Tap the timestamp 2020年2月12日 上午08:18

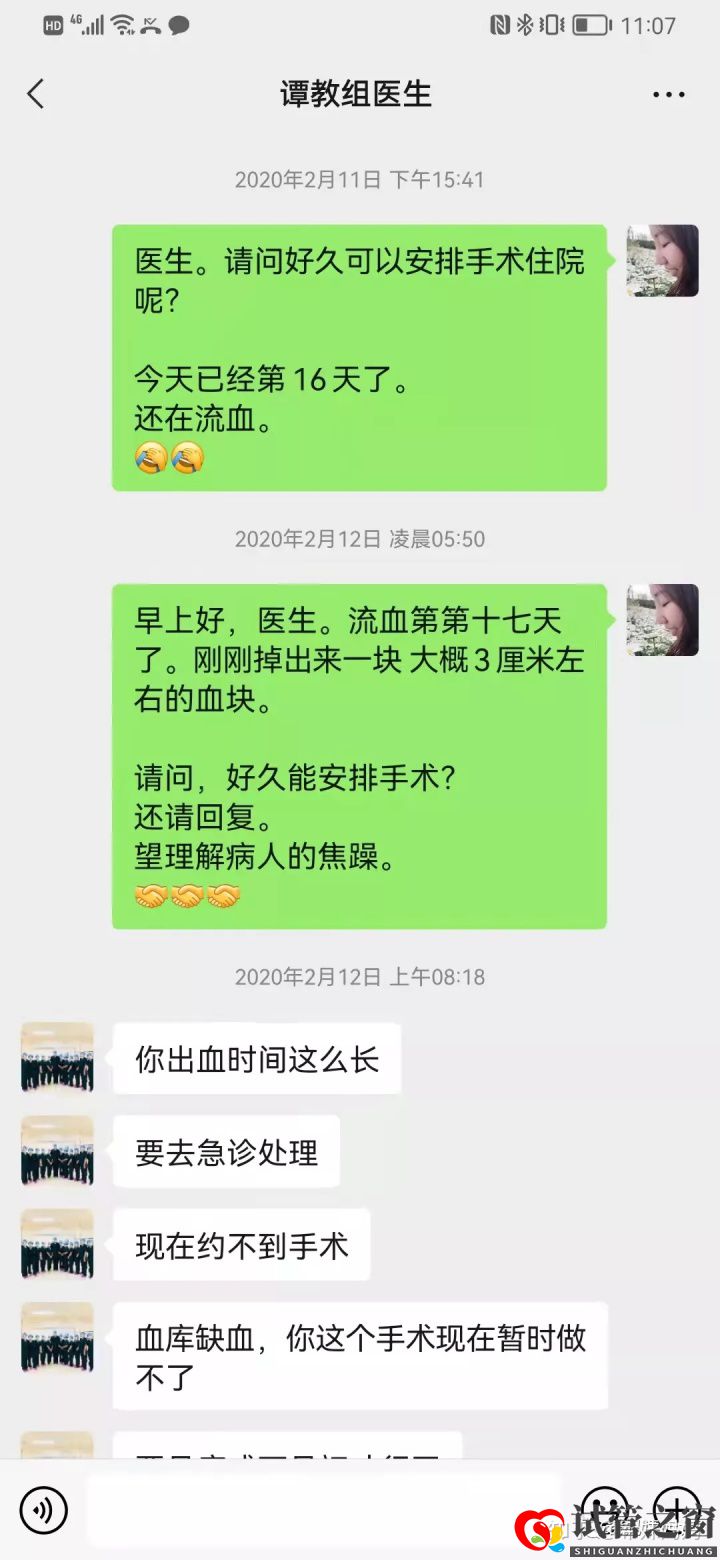point(359,977)
